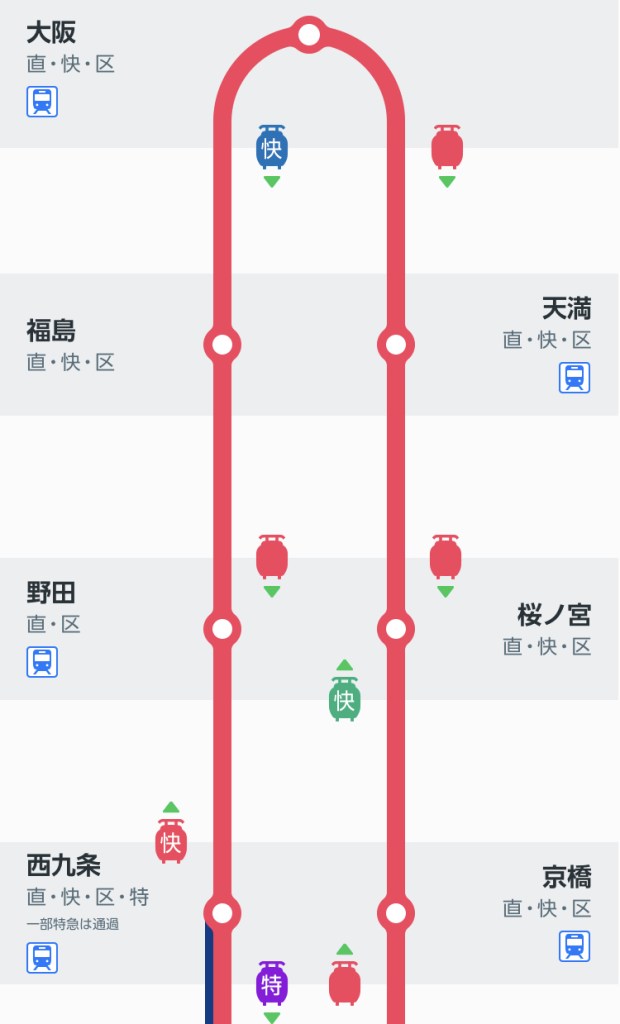Viewport: 620px width, 1024px height.
Task: Open the red 快 train heading toward 野田
Action: click(x=171, y=842)
